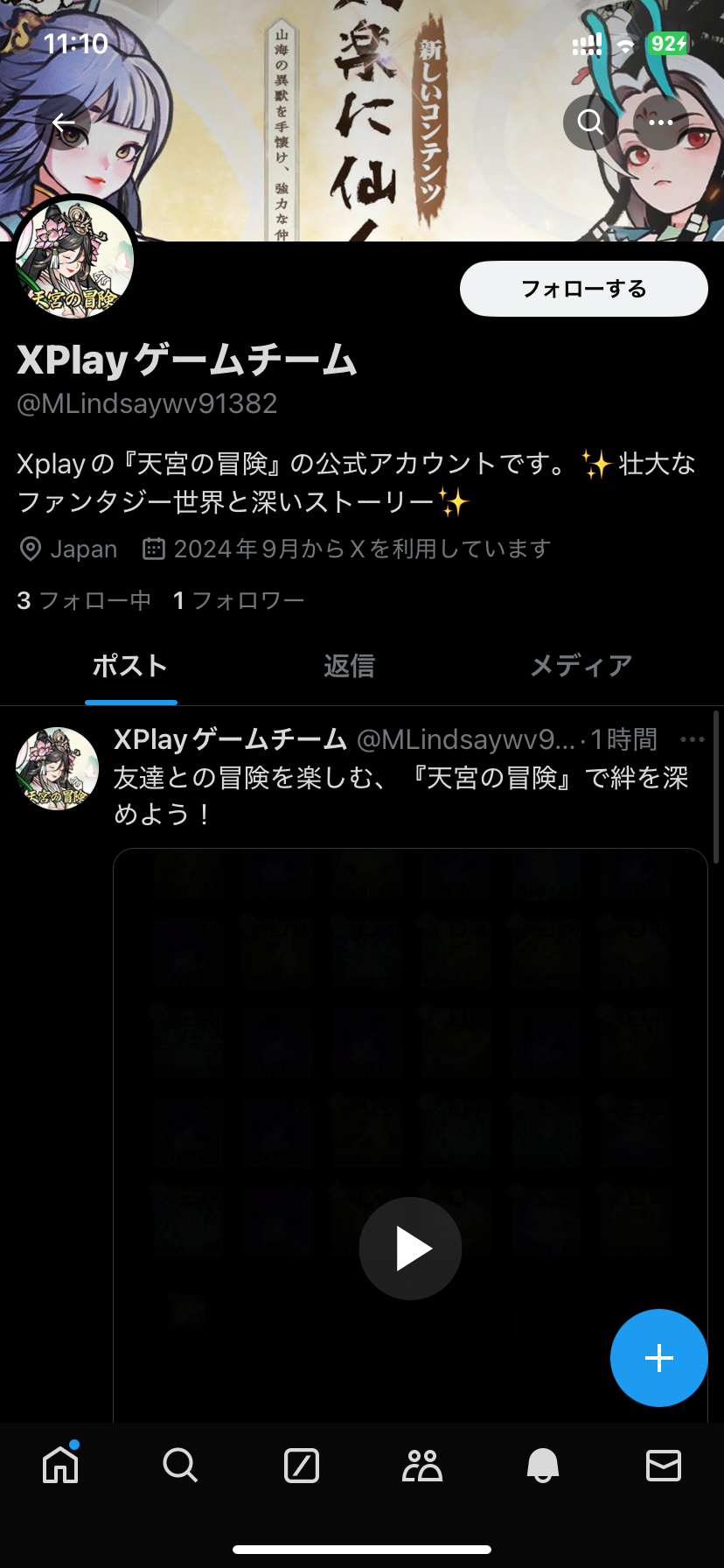Open the Grok tab

tap(302, 1465)
